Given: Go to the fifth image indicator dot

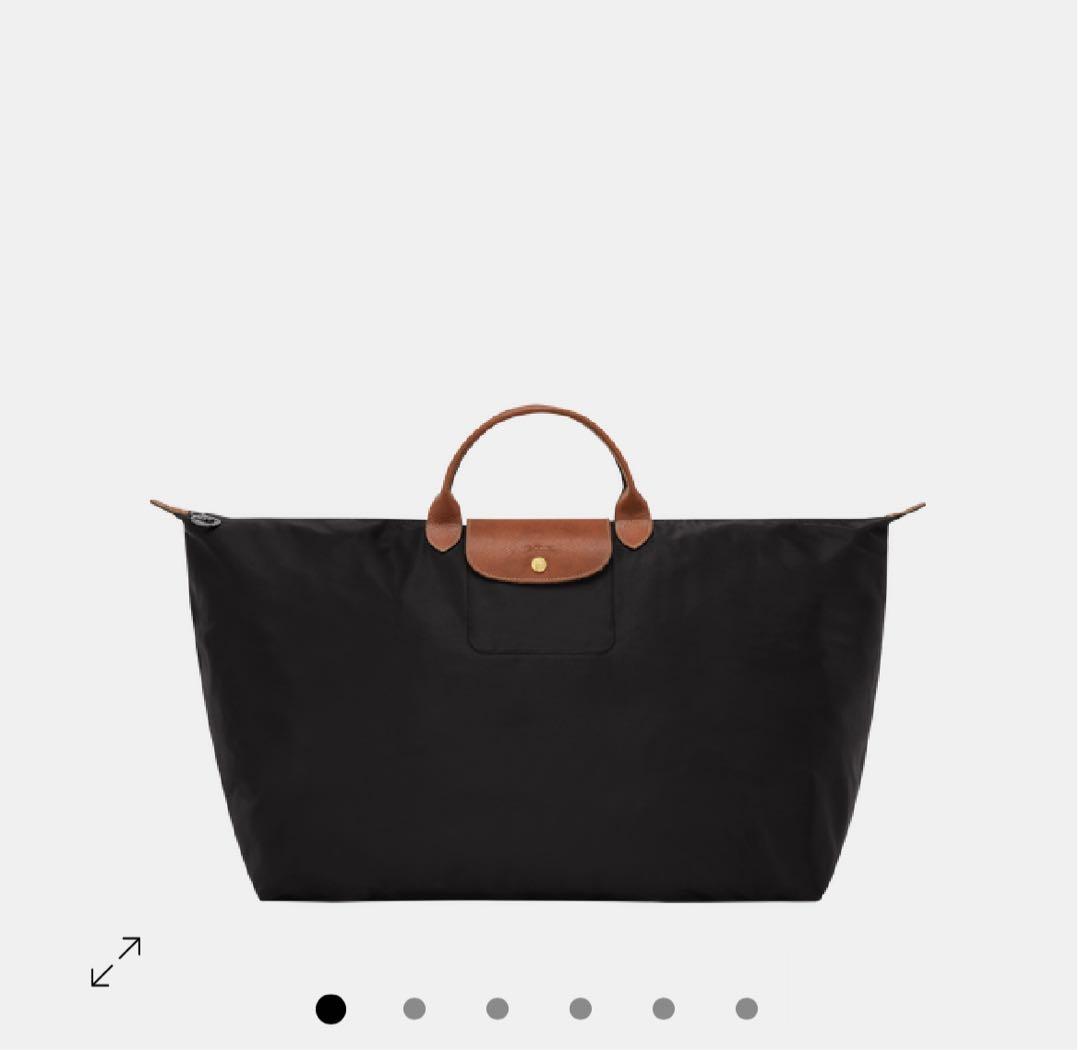Looking at the screenshot, I should coord(663,1009).
